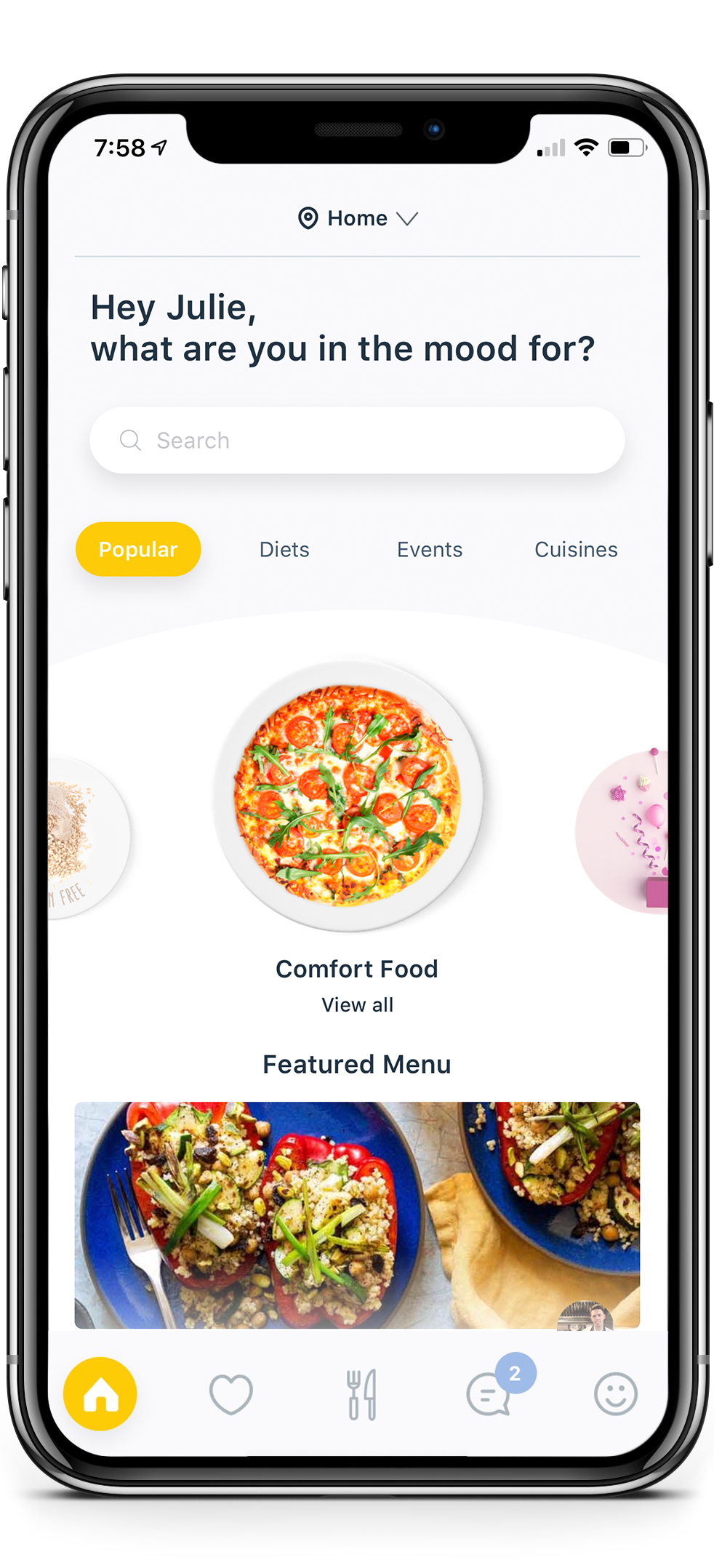The width and height of the screenshot is (714, 1568).
Task: Switch to the Cuisines tab
Action: click(x=576, y=550)
